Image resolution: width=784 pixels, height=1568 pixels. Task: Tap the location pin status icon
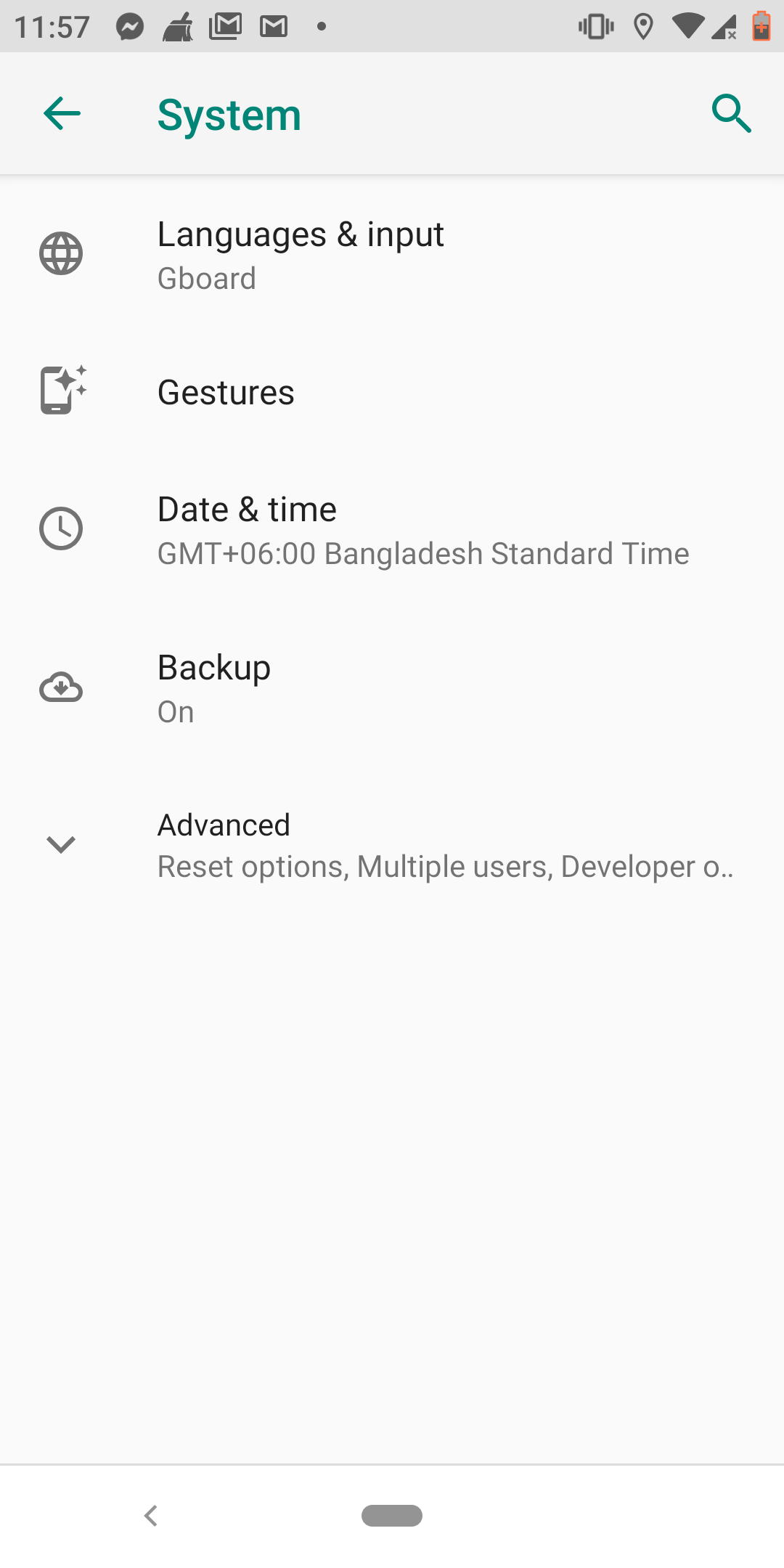(642, 26)
